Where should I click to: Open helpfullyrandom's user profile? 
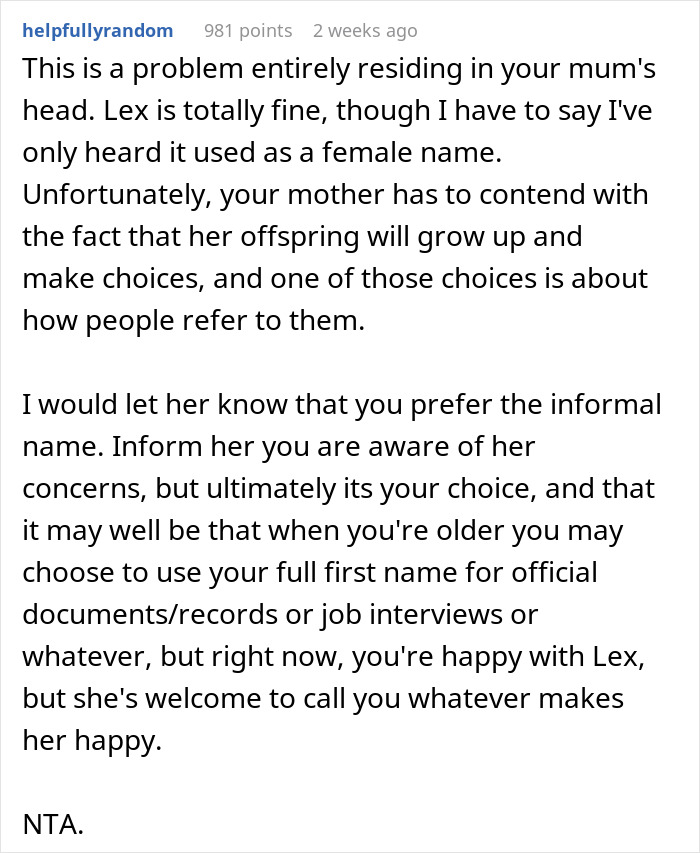coord(97,31)
